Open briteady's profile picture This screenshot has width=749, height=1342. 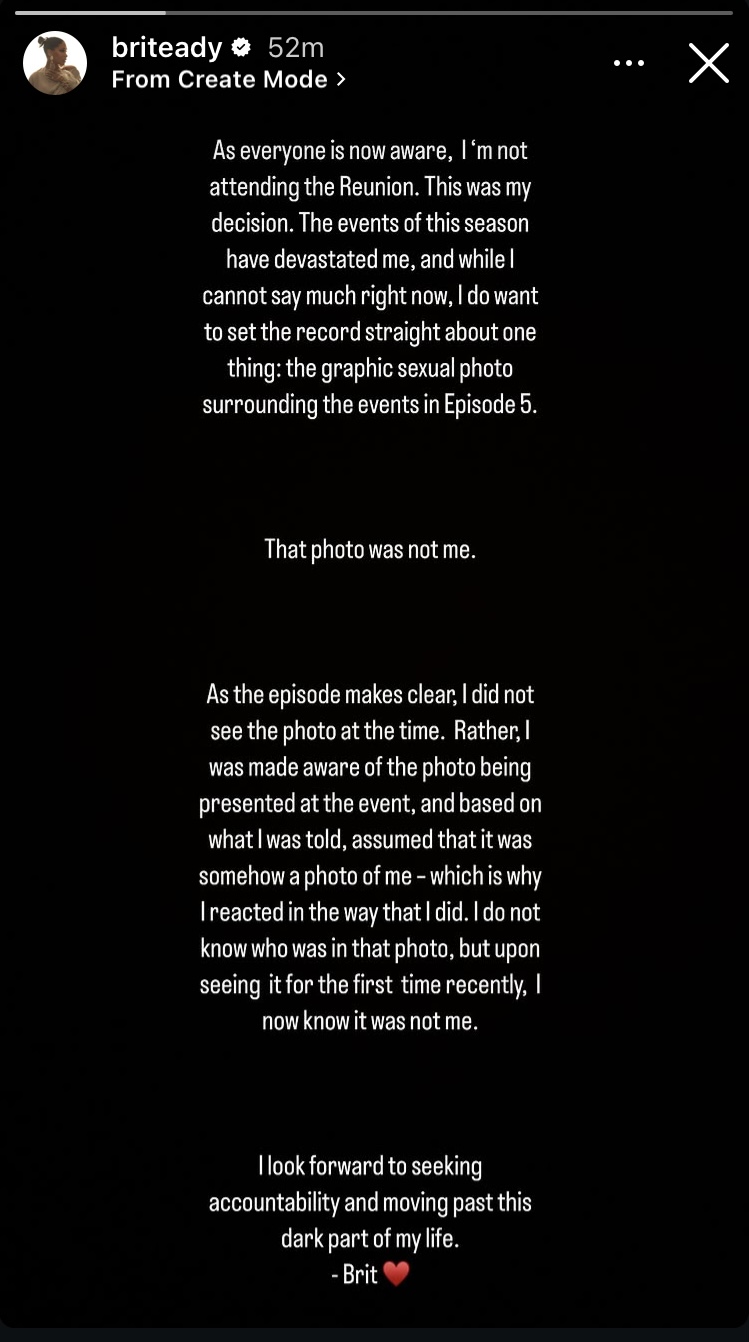(x=55, y=63)
